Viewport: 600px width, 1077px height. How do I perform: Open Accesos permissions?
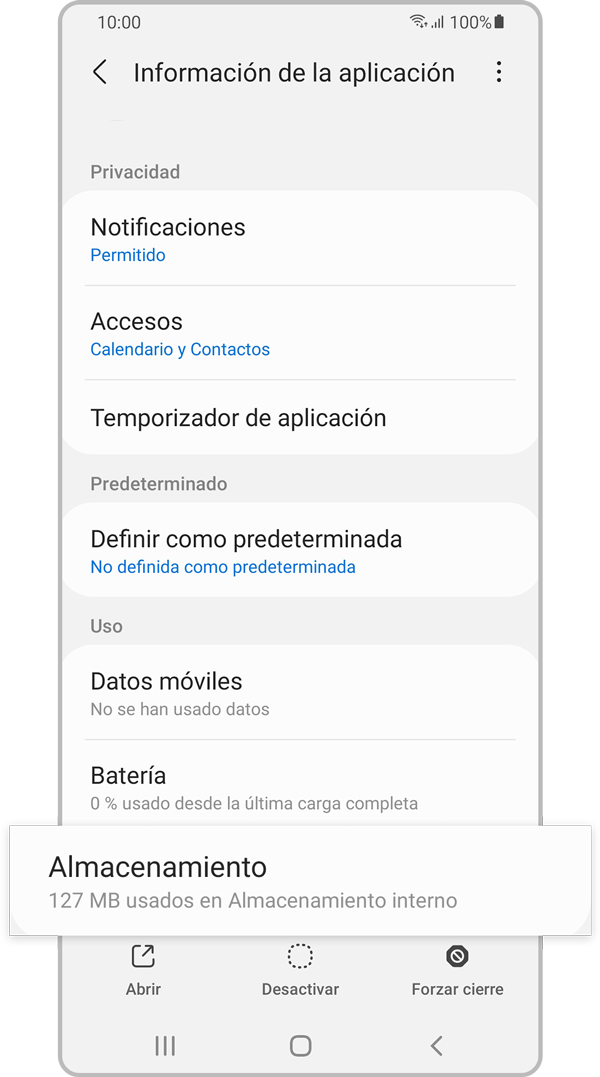point(300,334)
